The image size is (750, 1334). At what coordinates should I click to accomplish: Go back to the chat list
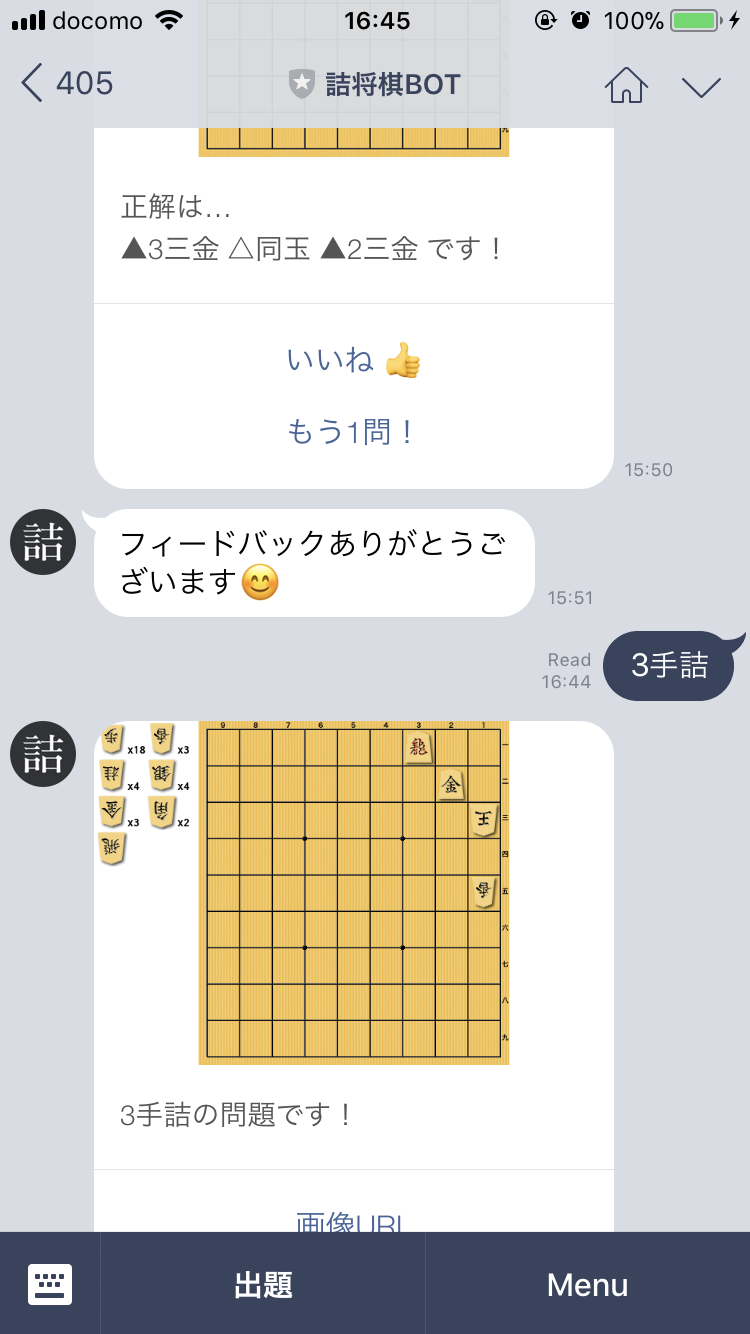coord(66,83)
